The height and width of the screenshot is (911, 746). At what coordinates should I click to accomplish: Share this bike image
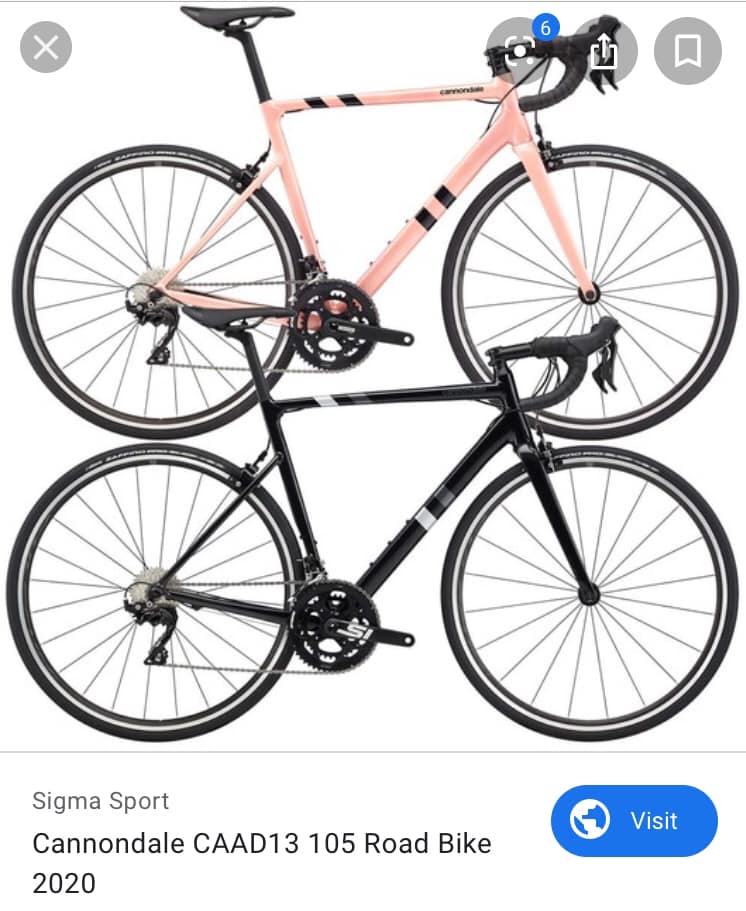click(604, 51)
